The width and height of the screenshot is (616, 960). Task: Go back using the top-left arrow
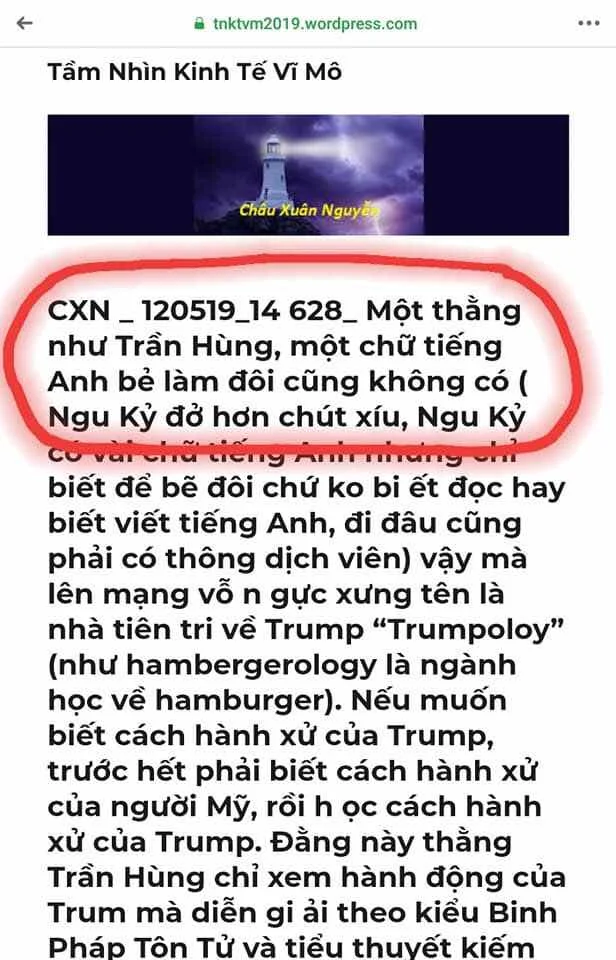coord(24,22)
